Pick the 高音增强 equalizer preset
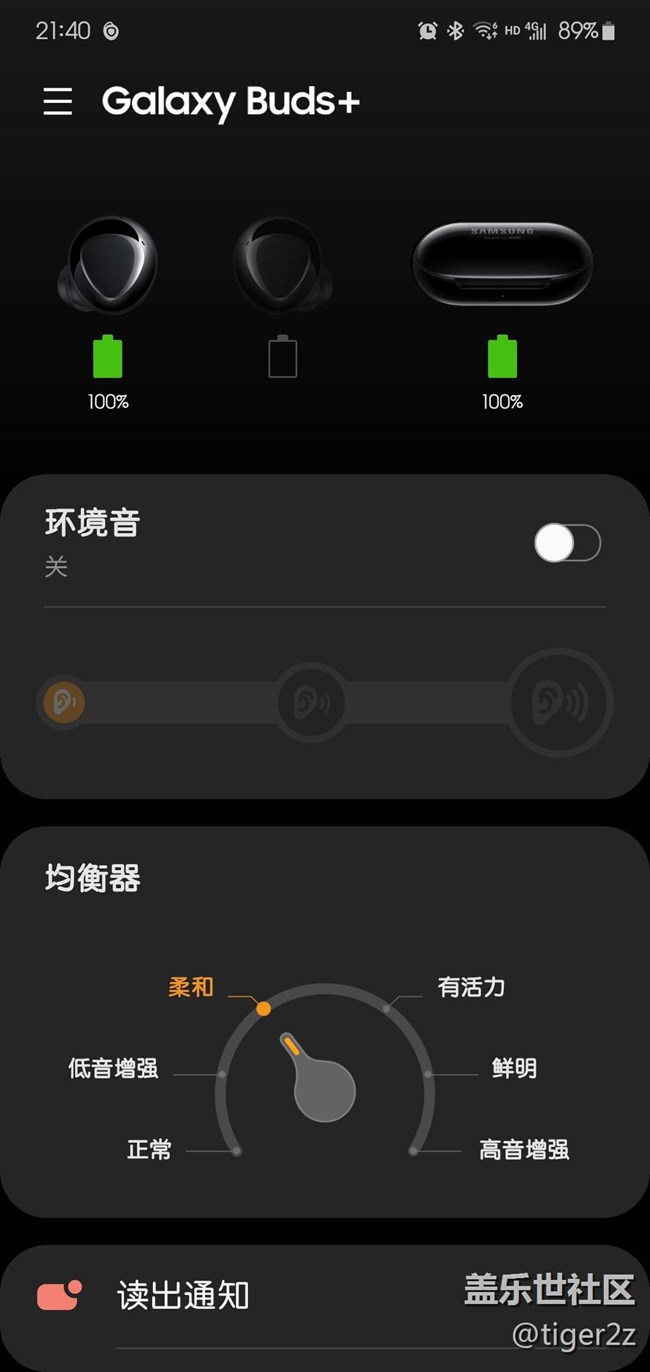 pos(414,1151)
